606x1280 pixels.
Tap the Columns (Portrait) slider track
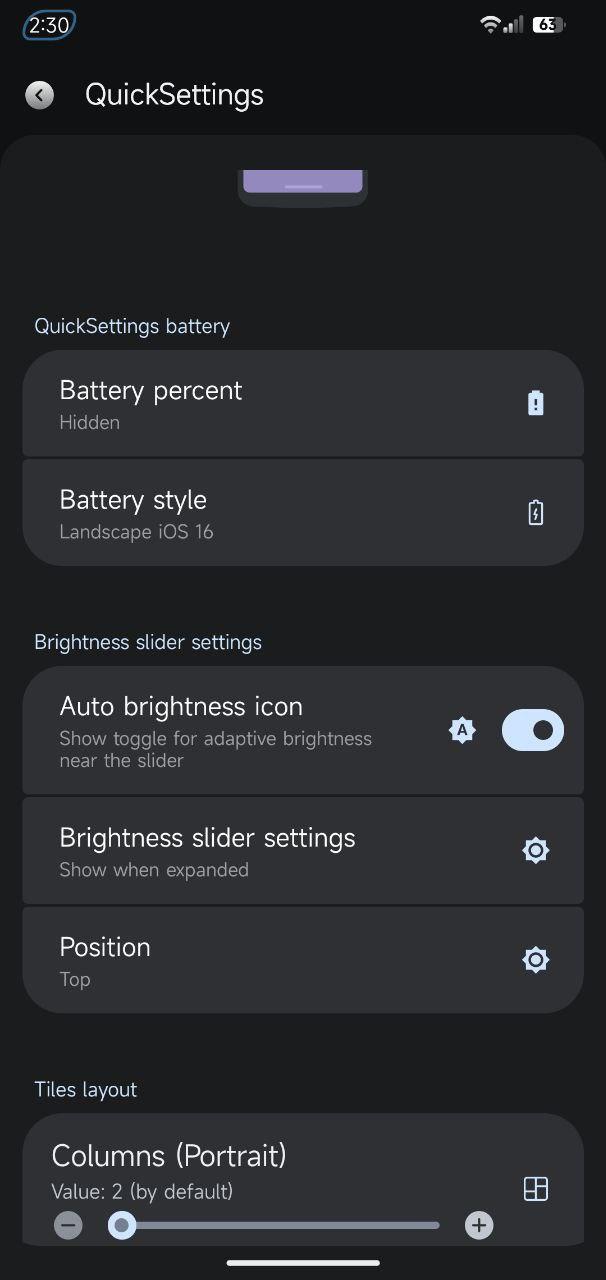click(x=274, y=1225)
